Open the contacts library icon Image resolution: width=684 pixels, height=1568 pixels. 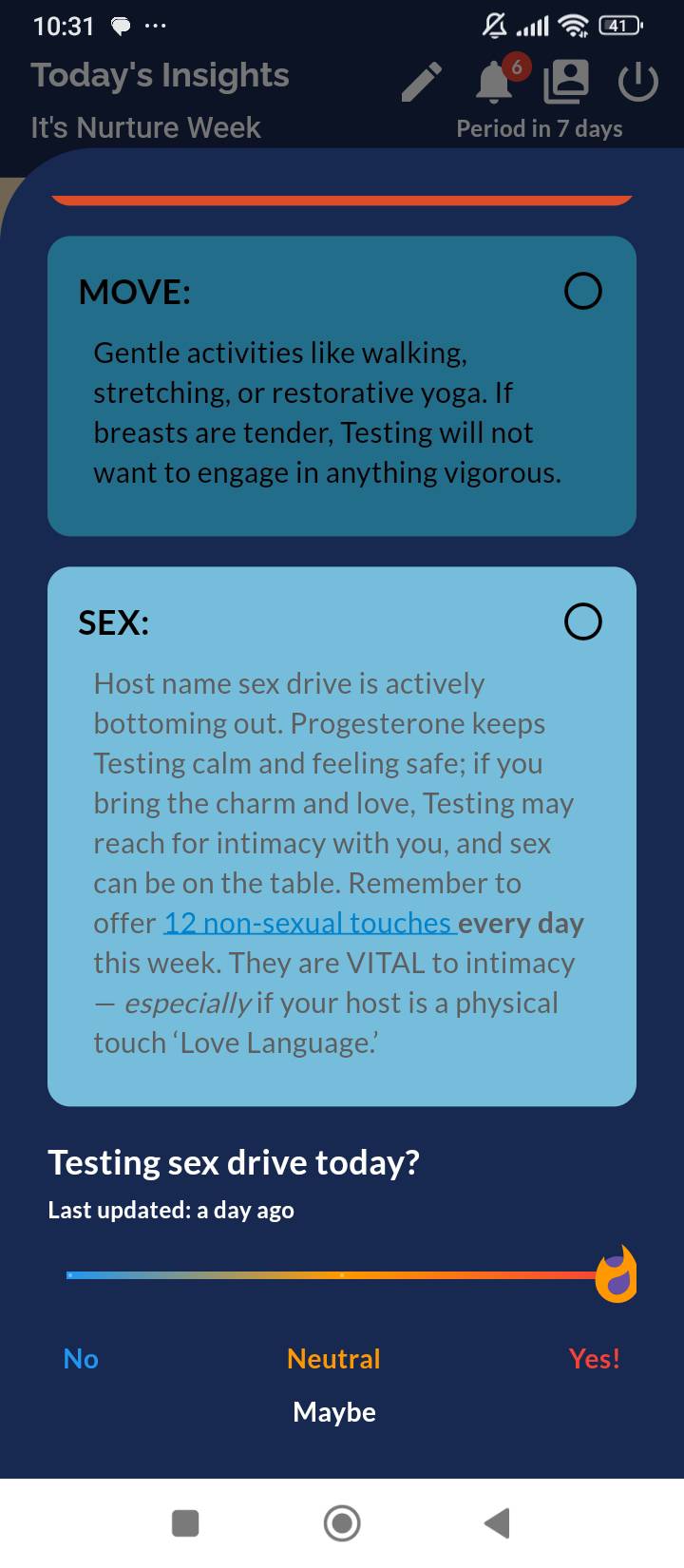pyautogui.click(x=566, y=83)
